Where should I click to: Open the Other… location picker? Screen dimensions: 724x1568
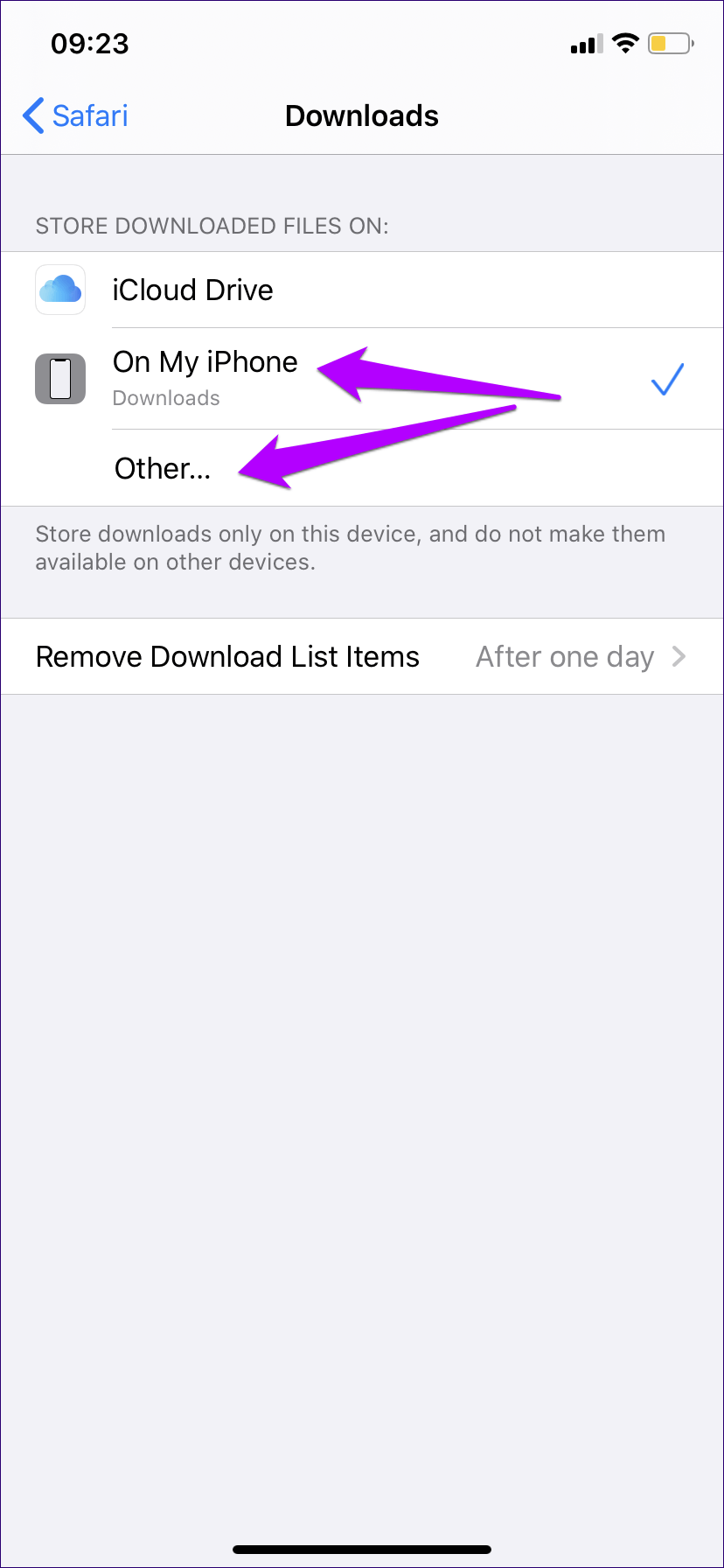[163, 468]
